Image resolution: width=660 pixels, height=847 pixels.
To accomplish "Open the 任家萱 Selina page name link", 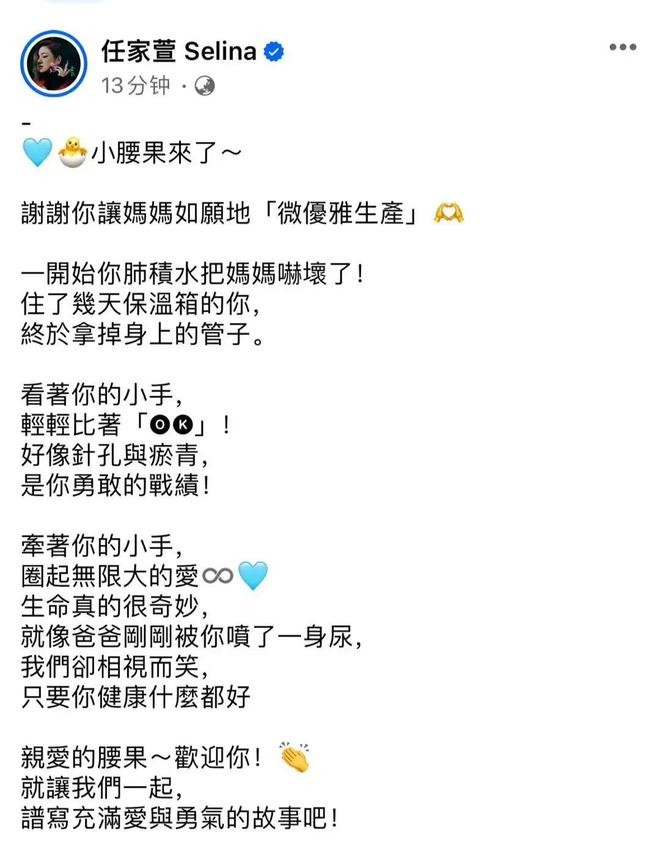I will [x=178, y=52].
